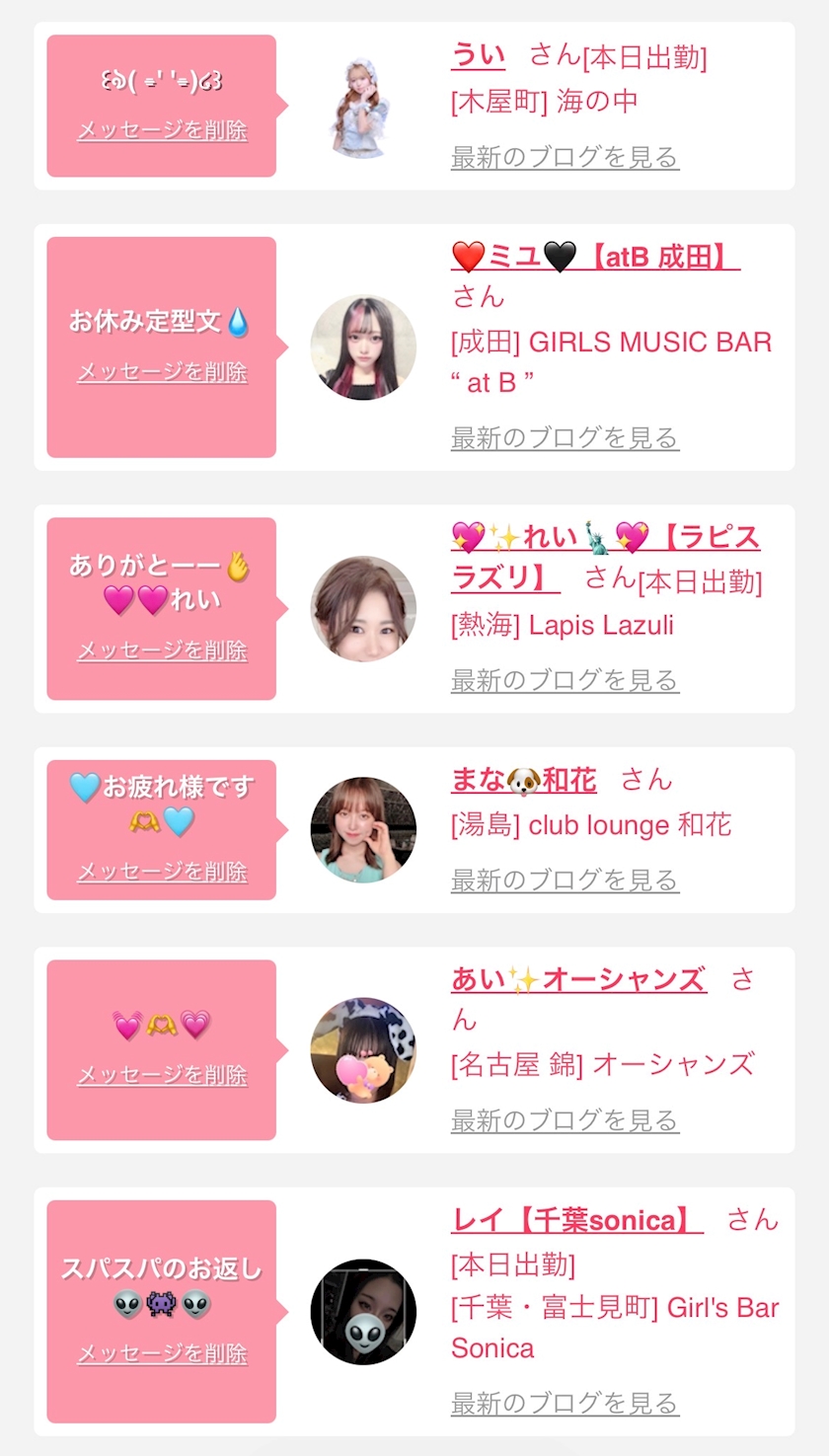Delete the お休み定型文 message
Viewport: 829px width, 1456px height.
coord(162,372)
